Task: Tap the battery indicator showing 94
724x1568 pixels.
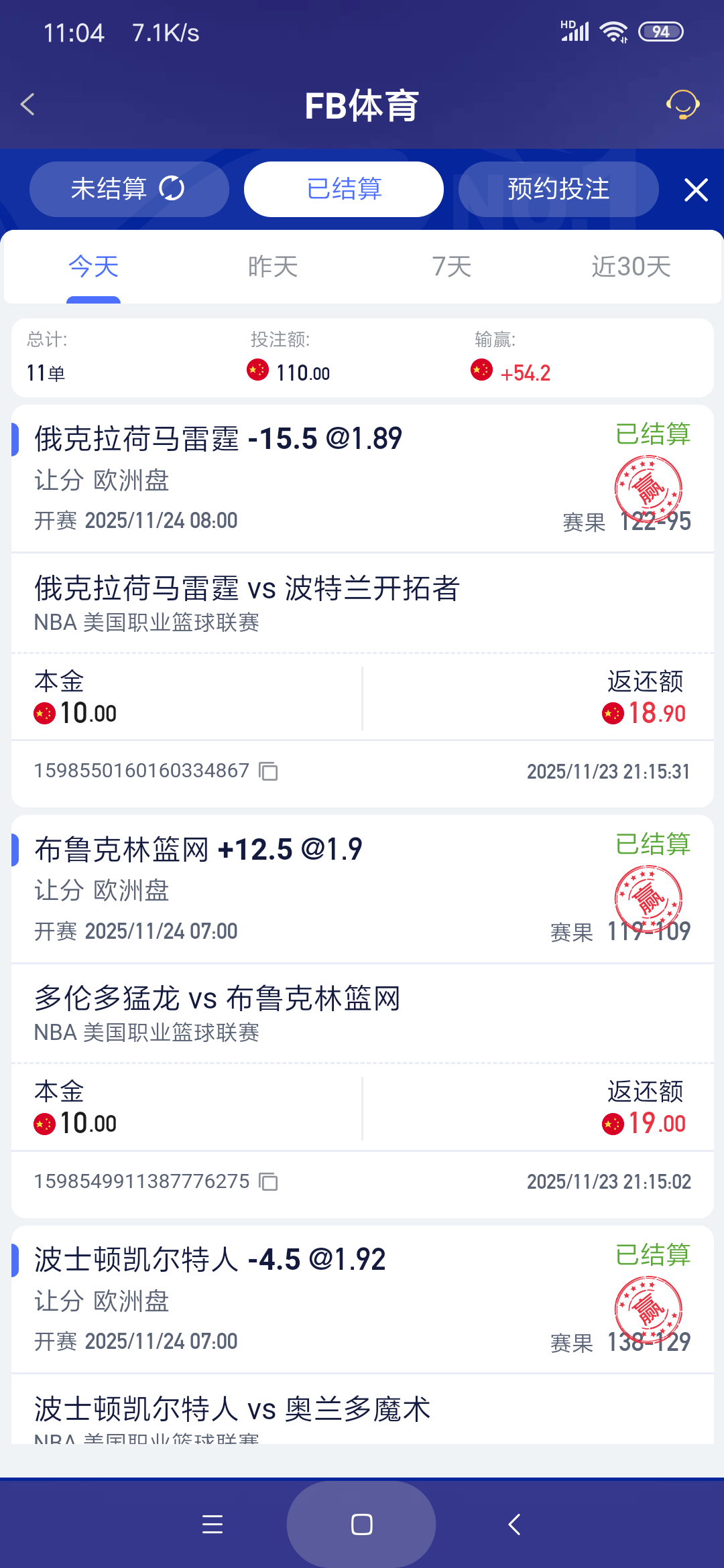Action: click(x=661, y=31)
